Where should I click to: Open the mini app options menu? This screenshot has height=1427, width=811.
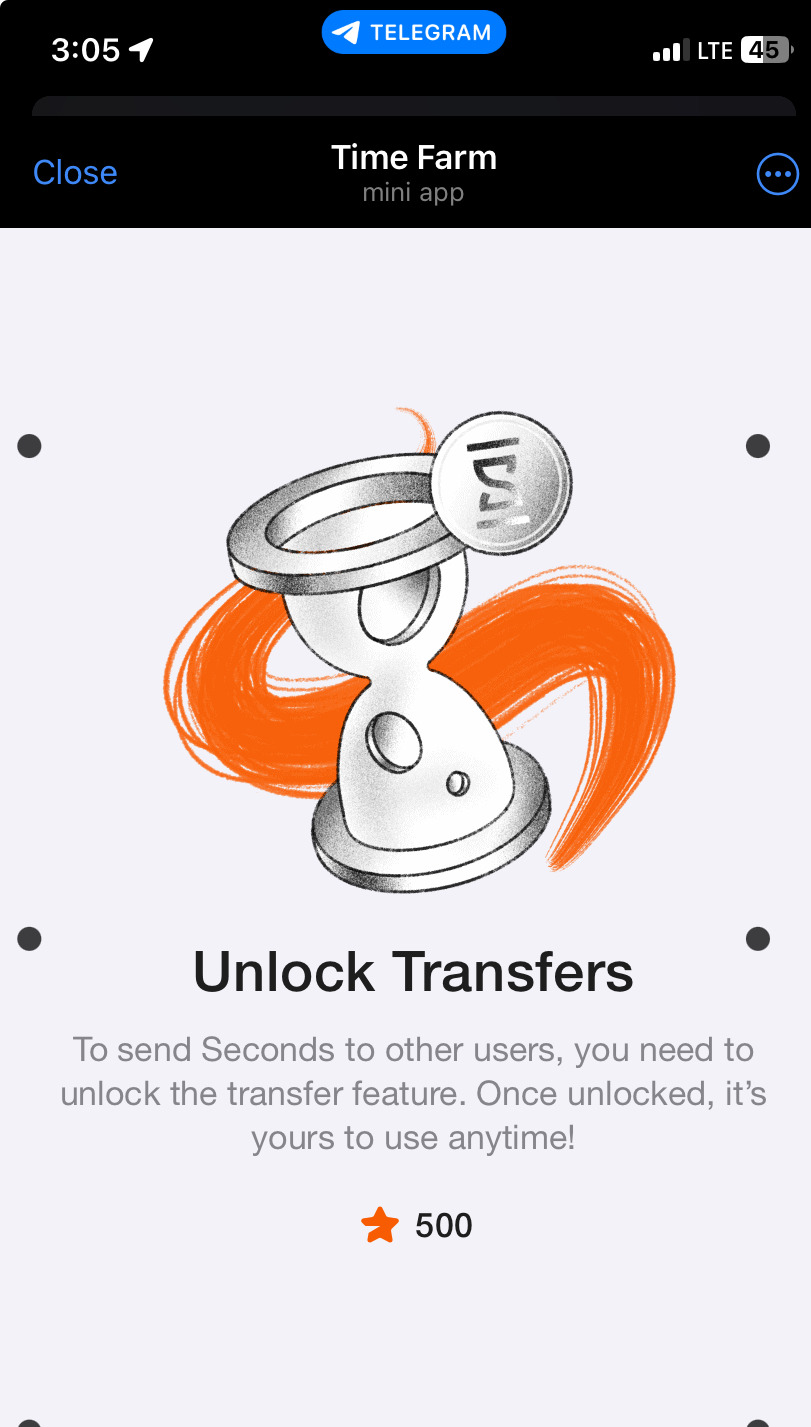(777, 175)
